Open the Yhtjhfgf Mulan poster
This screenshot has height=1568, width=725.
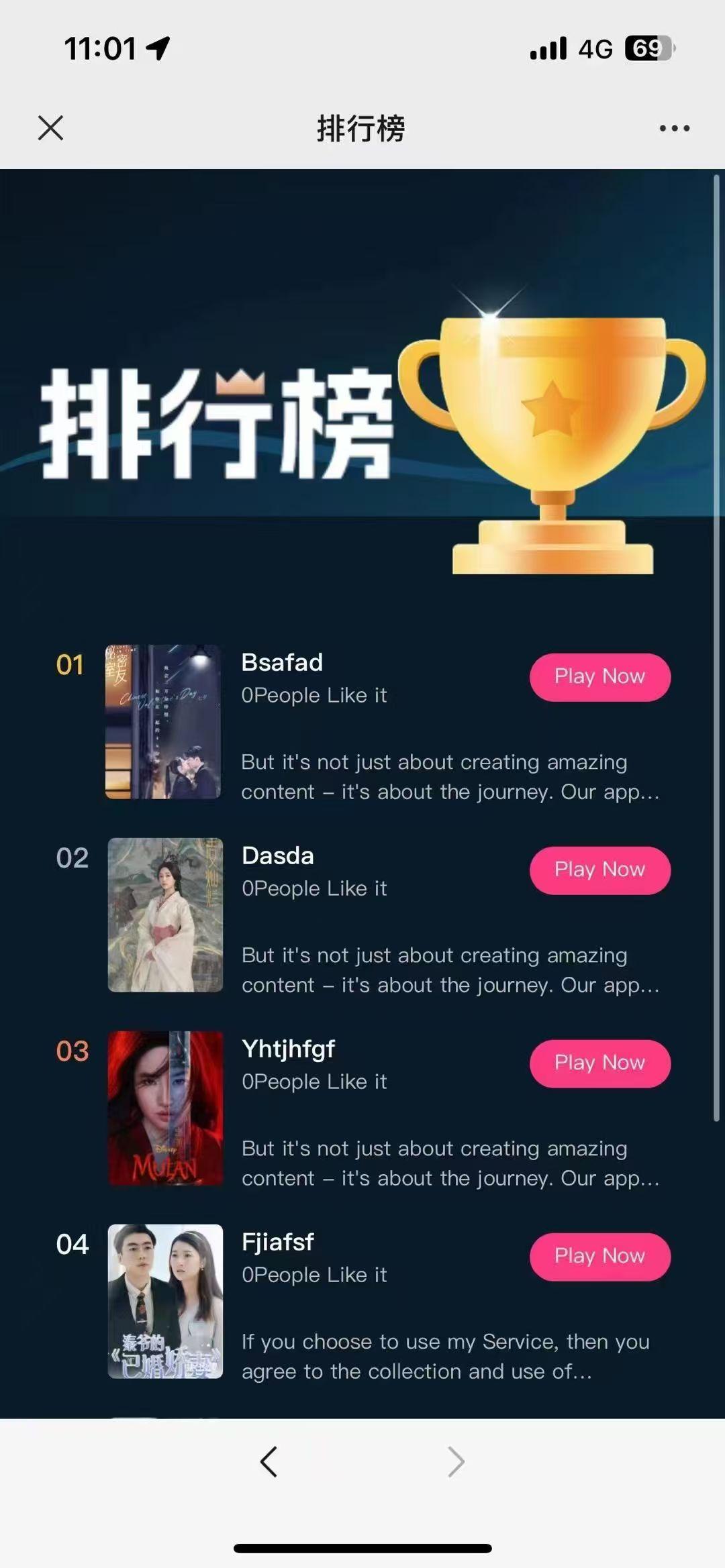pos(165,1108)
